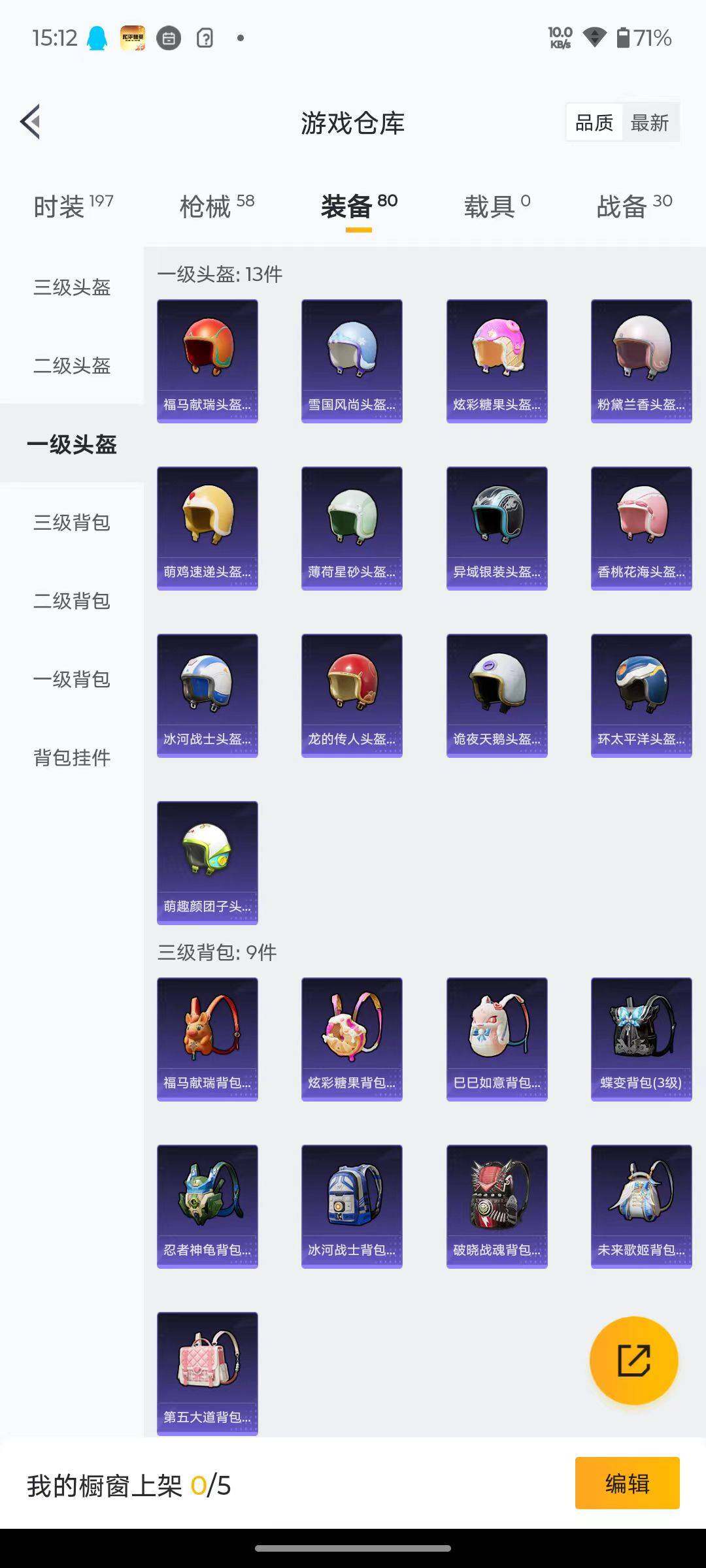The image size is (706, 1568).
Task: Switch sorting to 最新 newest
Action: click(651, 122)
